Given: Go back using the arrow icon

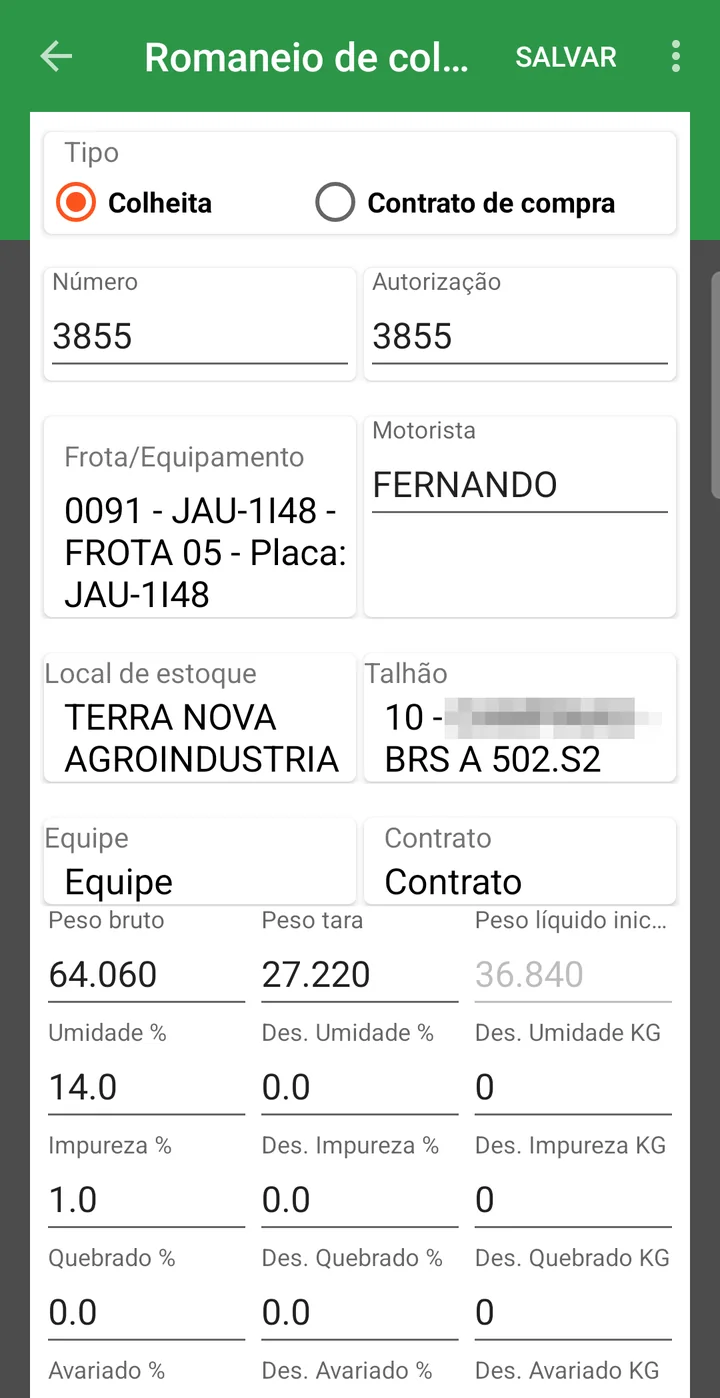Looking at the screenshot, I should tap(56, 57).
